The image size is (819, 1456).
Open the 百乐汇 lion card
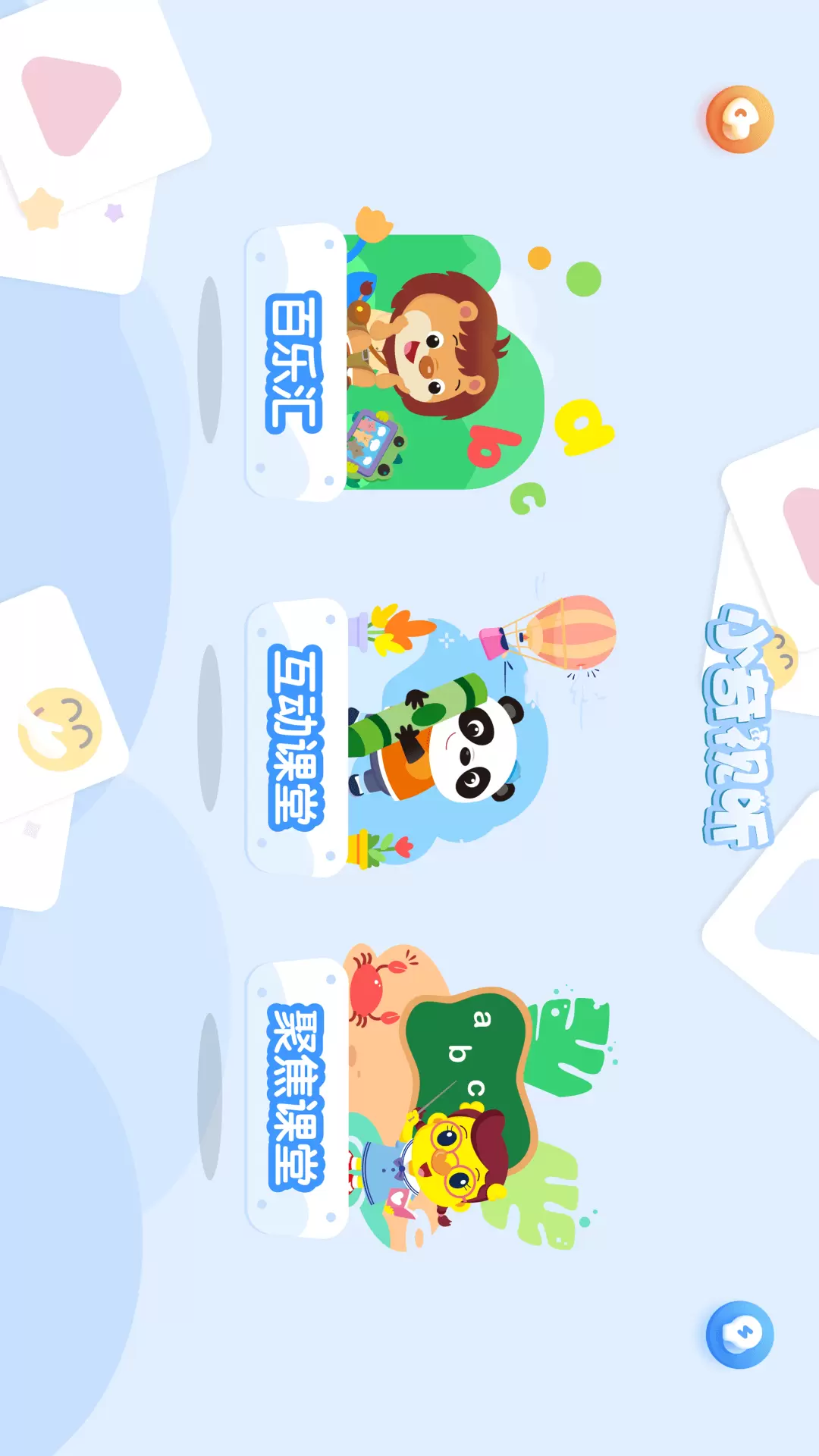click(x=428, y=361)
